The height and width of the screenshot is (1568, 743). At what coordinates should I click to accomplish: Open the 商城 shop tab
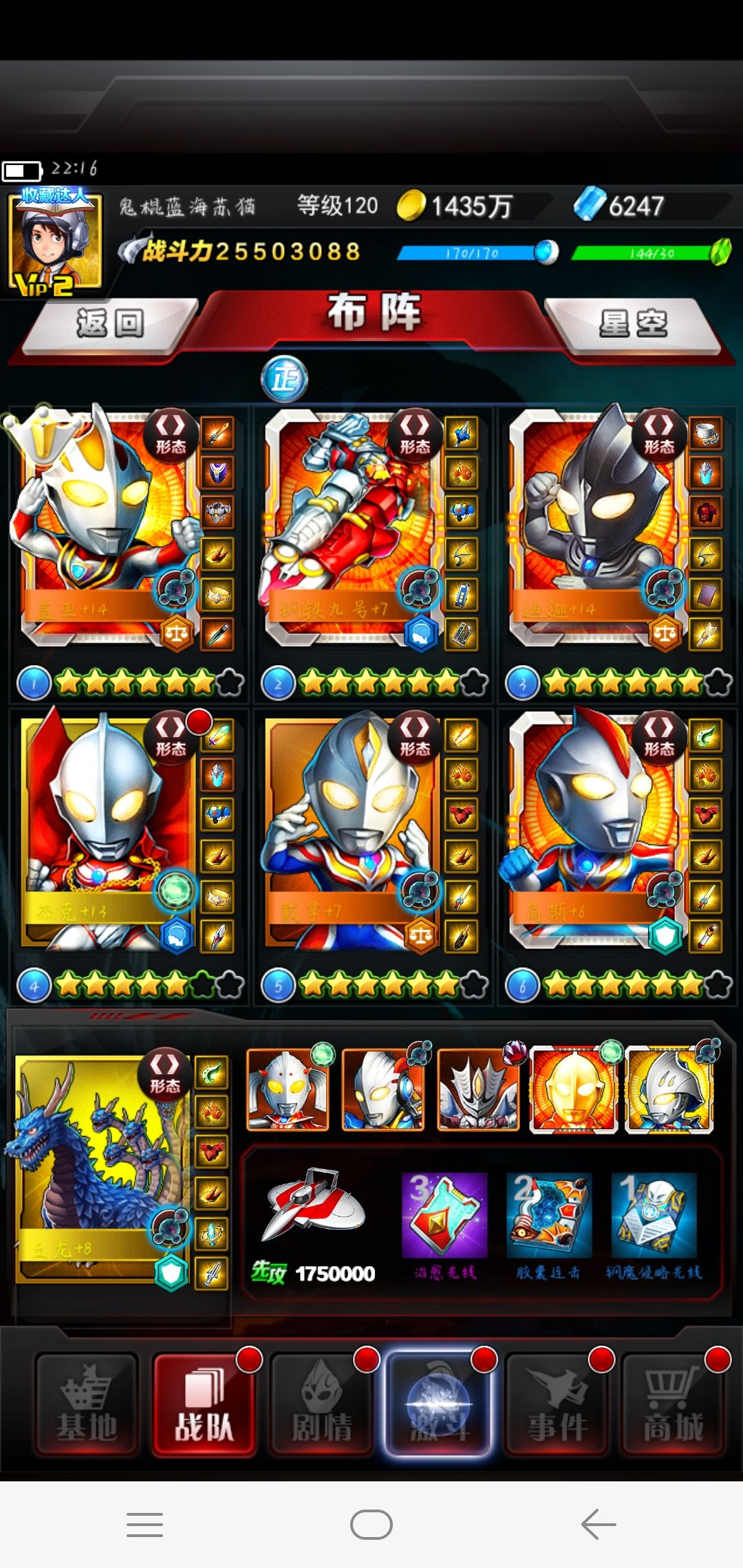tap(674, 1404)
